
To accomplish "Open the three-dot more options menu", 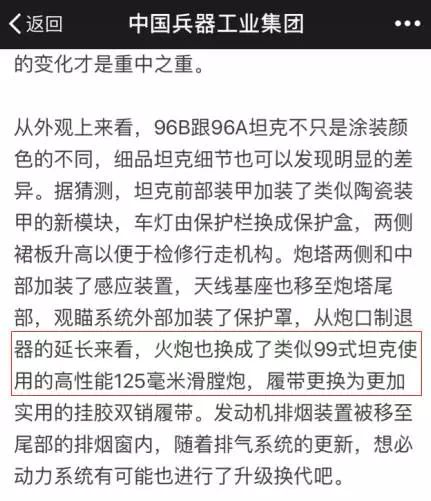I will pyautogui.click(x=407, y=24).
